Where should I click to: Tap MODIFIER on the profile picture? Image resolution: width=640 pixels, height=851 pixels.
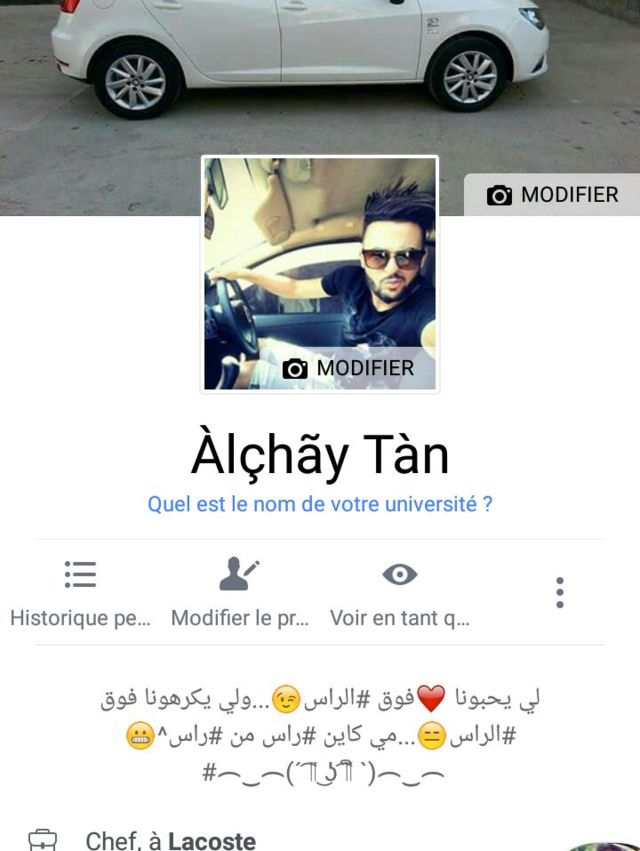click(348, 368)
